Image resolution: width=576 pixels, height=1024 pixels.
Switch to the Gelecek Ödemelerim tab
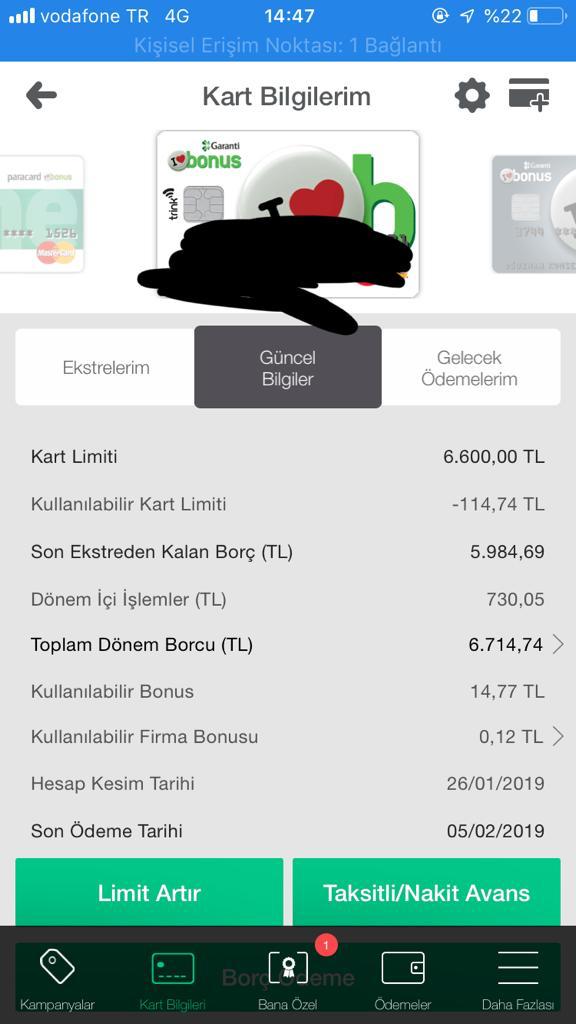pyautogui.click(x=470, y=368)
